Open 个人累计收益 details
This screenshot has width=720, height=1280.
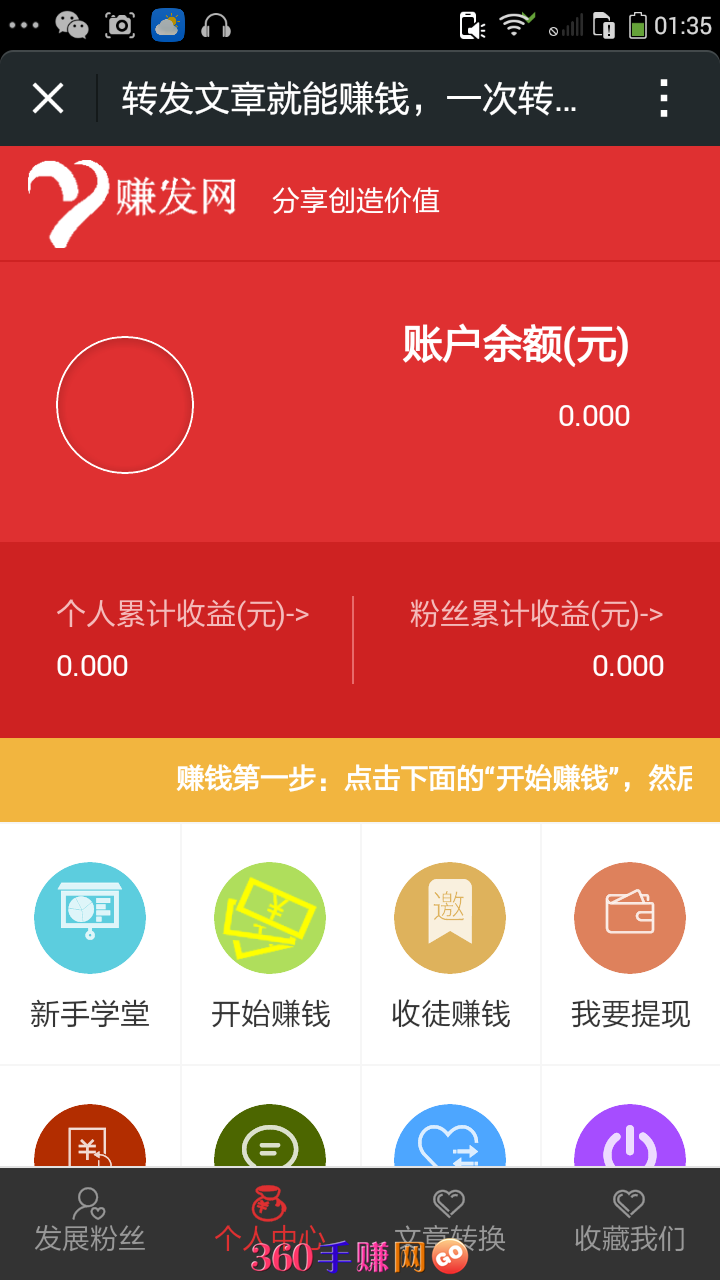[182, 614]
